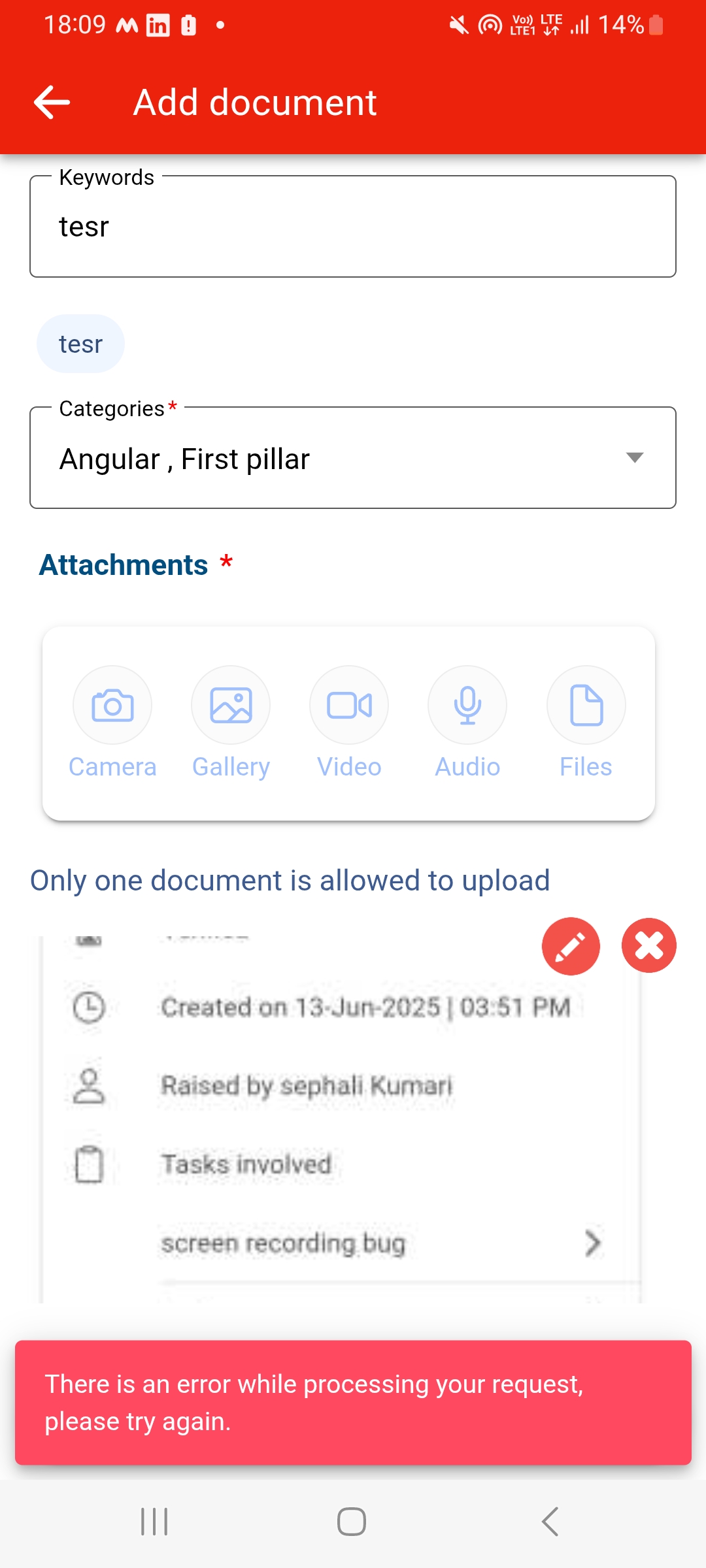Viewport: 706px width, 1568px height.
Task: Dismiss the error message banner
Action: (353, 1402)
